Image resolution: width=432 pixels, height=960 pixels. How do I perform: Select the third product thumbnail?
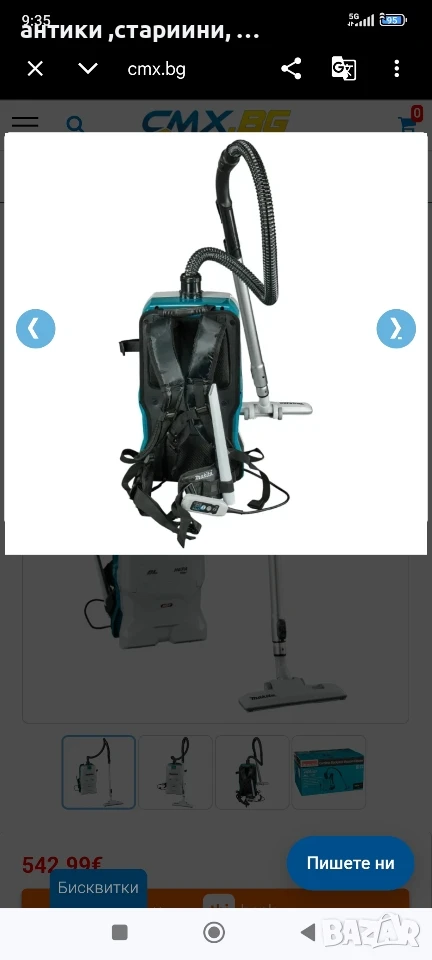click(251, 773)
